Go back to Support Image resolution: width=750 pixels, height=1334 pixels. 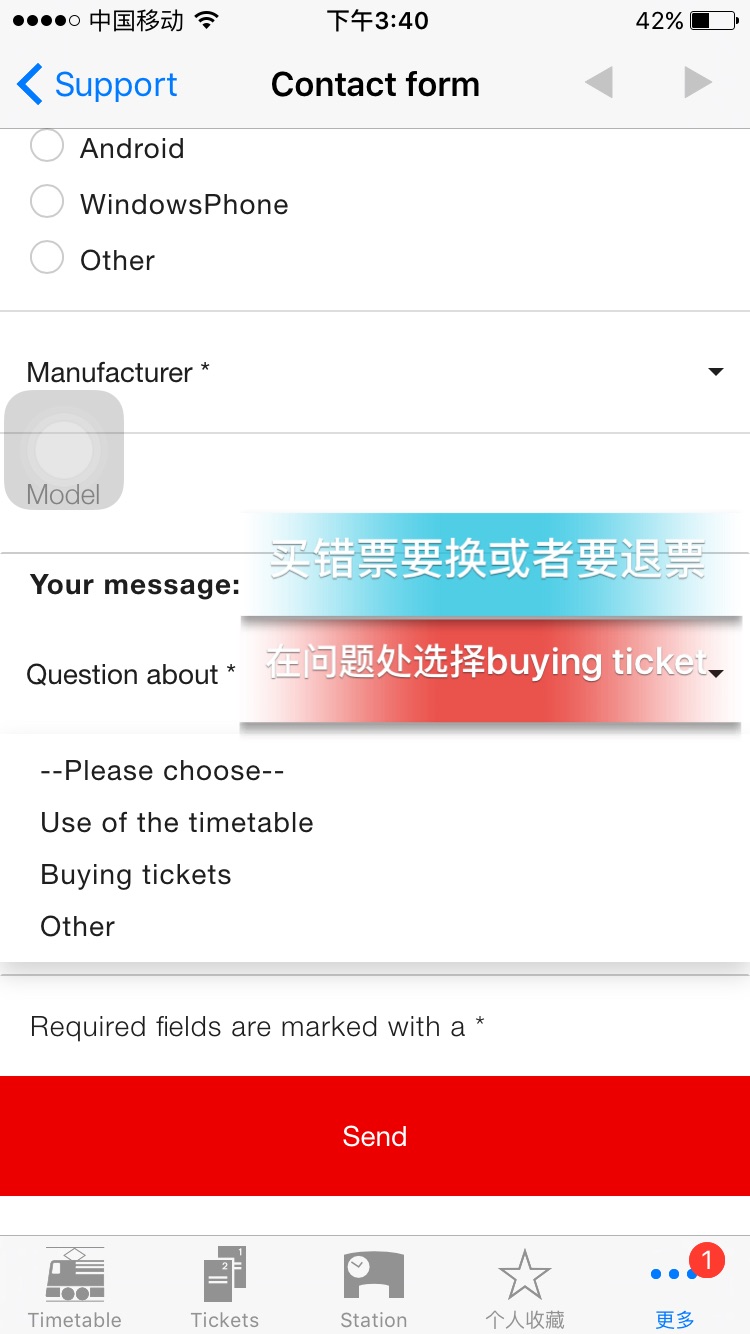pyautogui.click(x=97, y=84)
